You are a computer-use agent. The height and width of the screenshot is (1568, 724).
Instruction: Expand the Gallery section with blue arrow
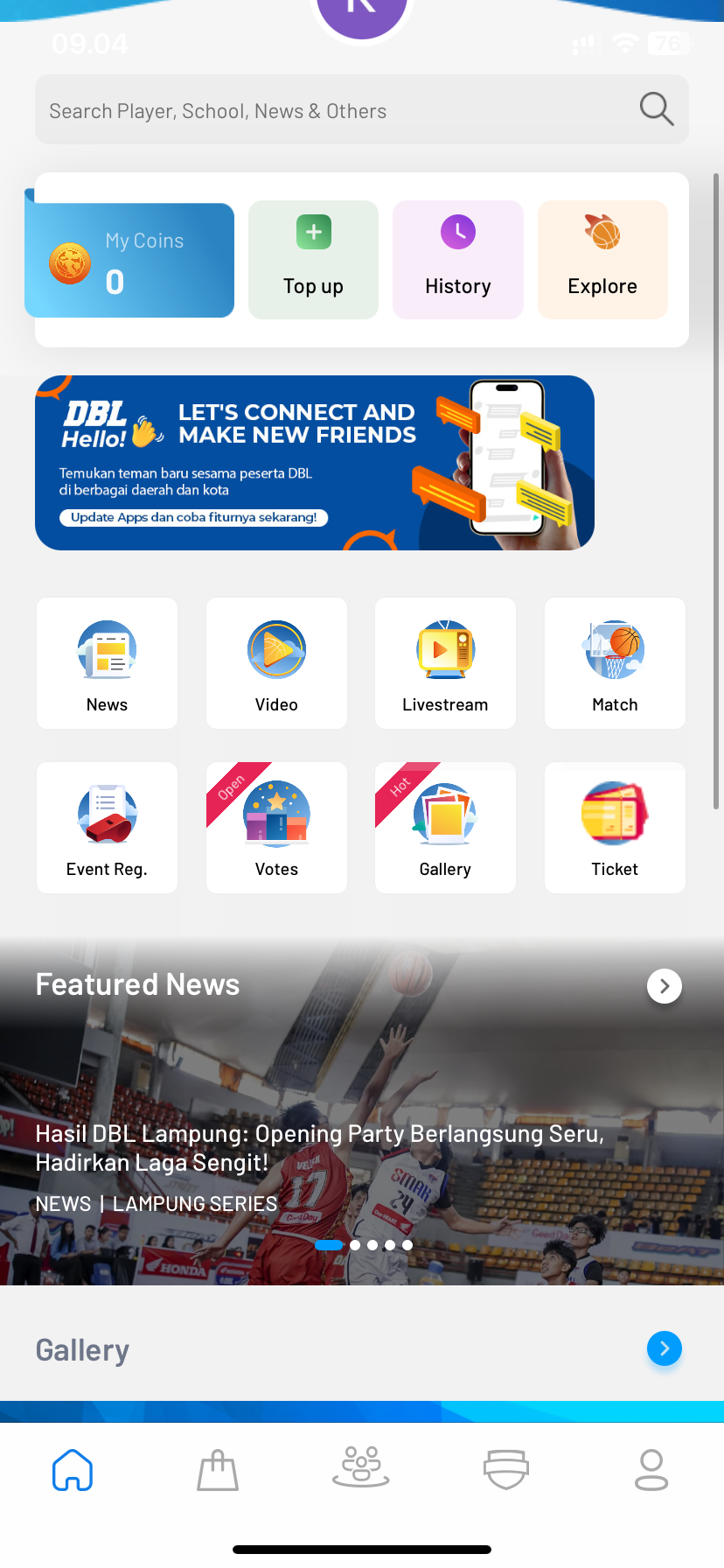point(665,1348)
